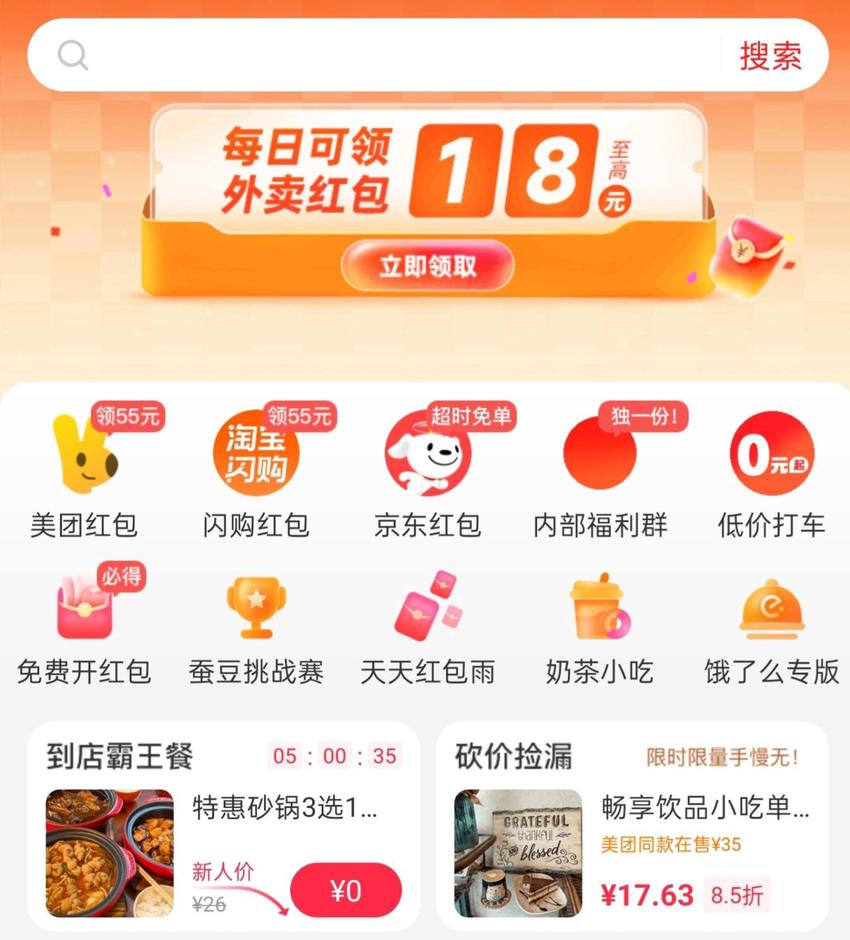Tap the ¥0 new user price button
Image resolution: width=850 pixels, height=940 pixels.
pos(347,890)
